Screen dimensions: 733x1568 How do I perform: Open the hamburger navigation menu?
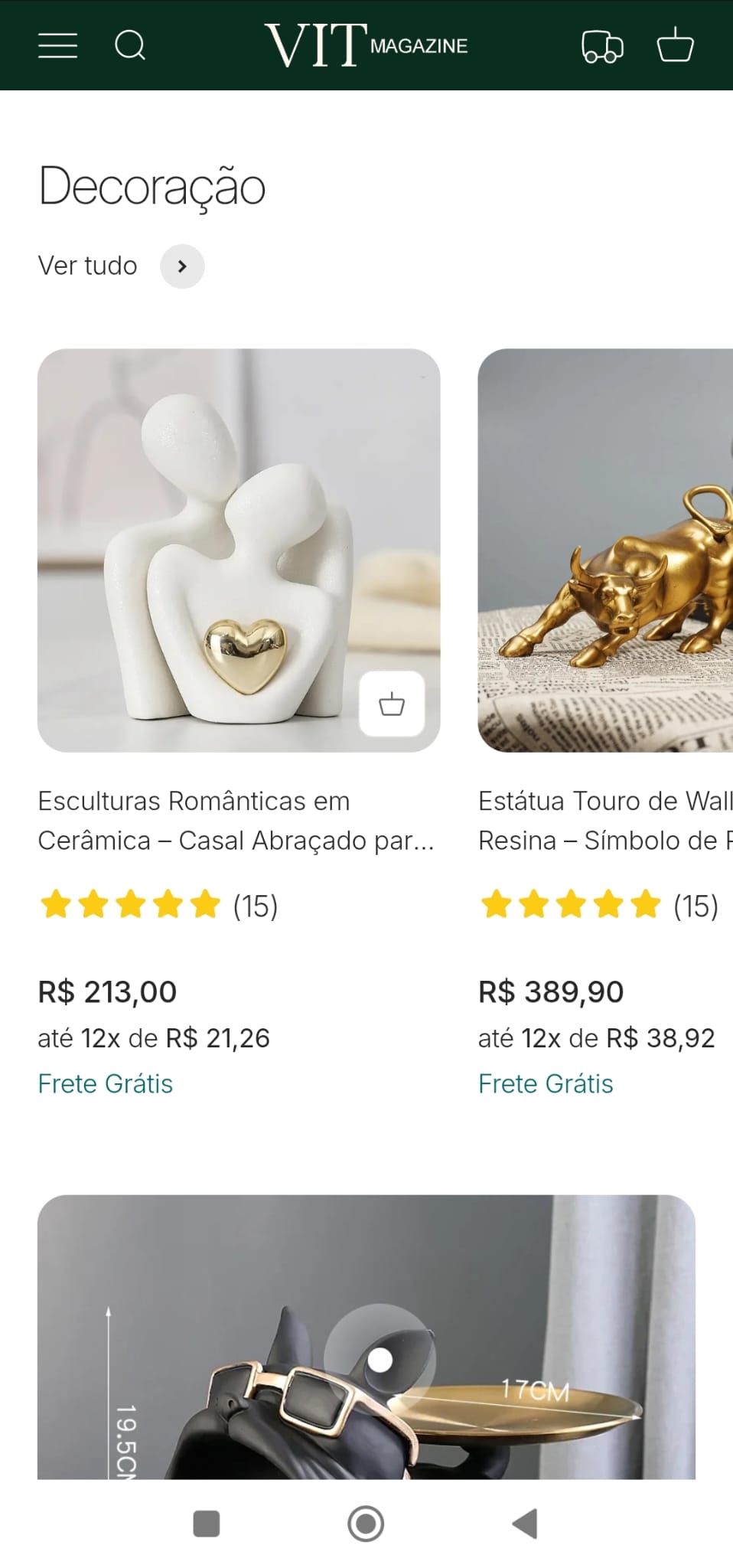coord(57,46)
